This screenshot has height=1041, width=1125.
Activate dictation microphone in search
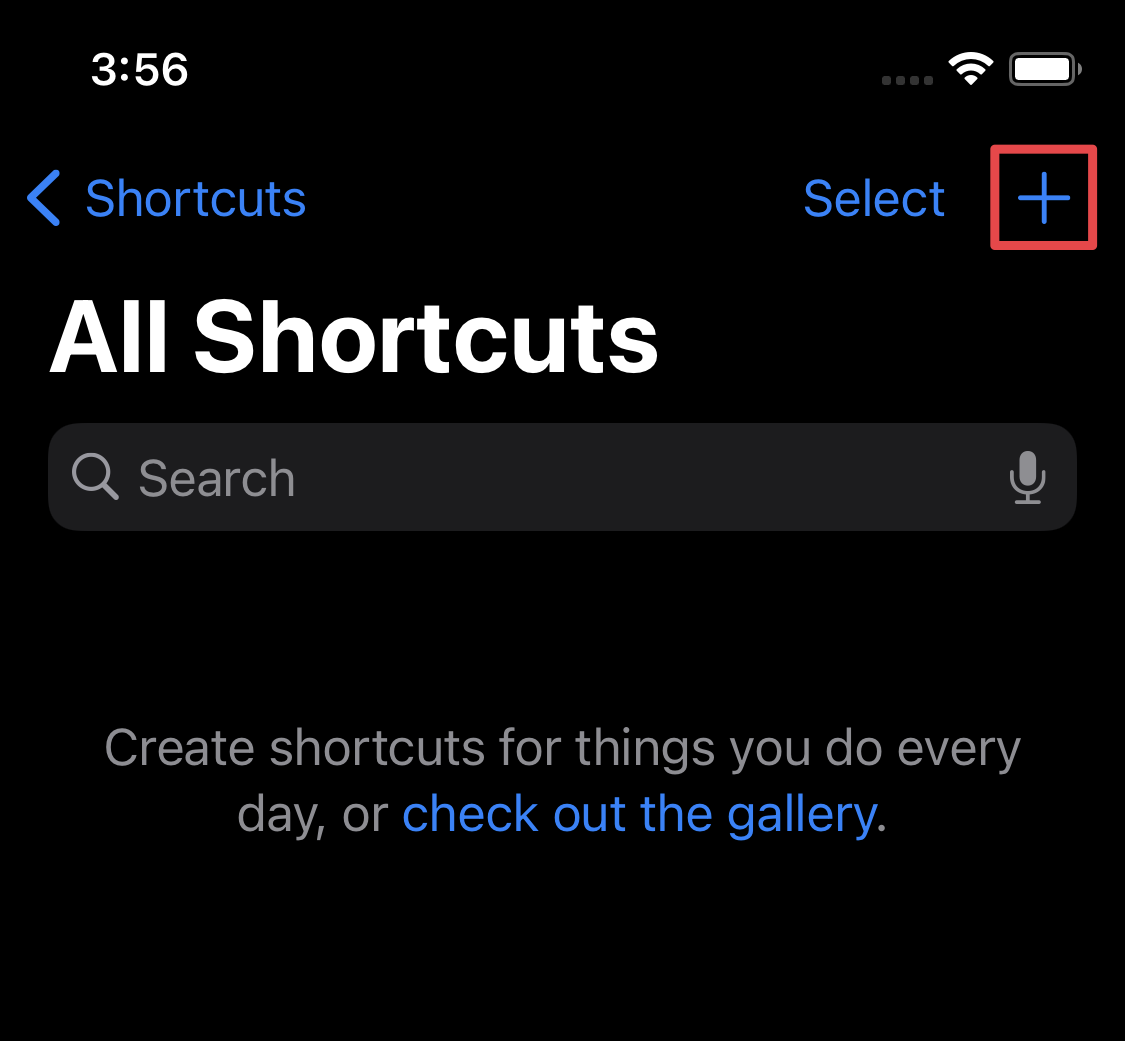tap(1027, 478)
